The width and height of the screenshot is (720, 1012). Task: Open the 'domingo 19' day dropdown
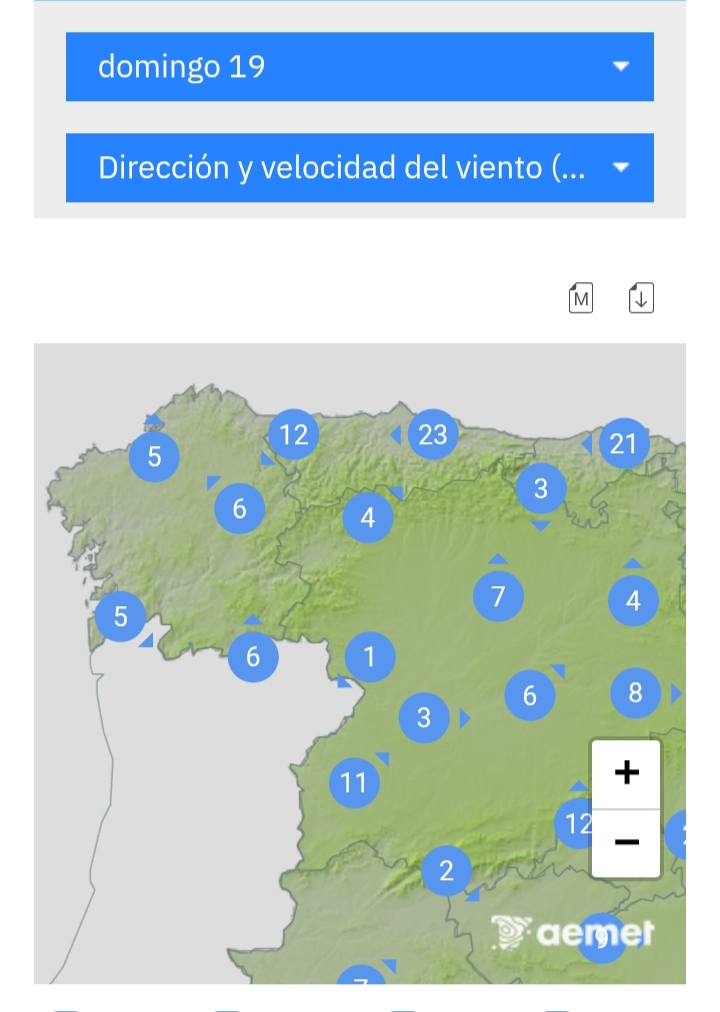tap(359, 67)
